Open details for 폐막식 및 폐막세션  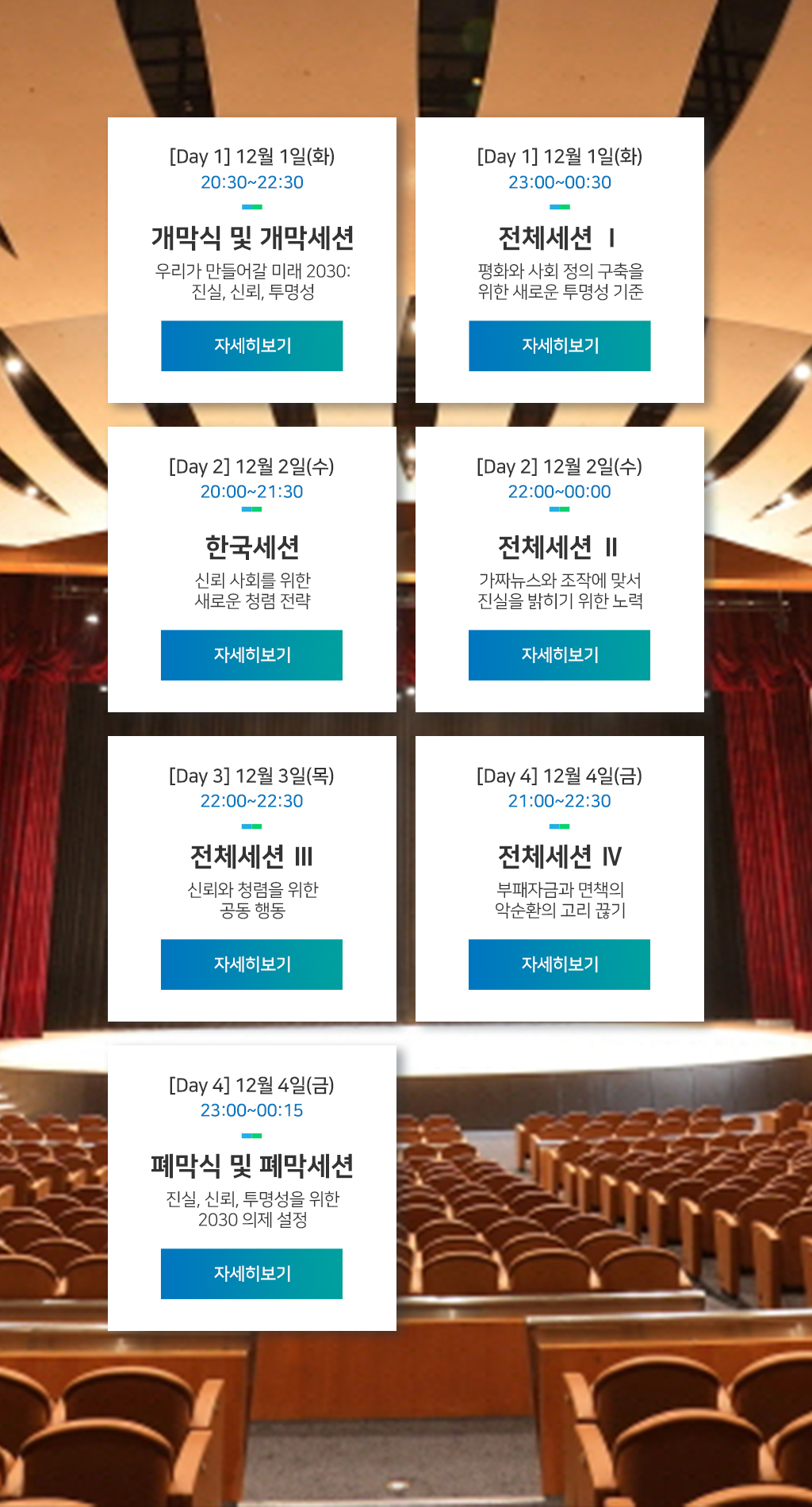(x=252, y=1274)
